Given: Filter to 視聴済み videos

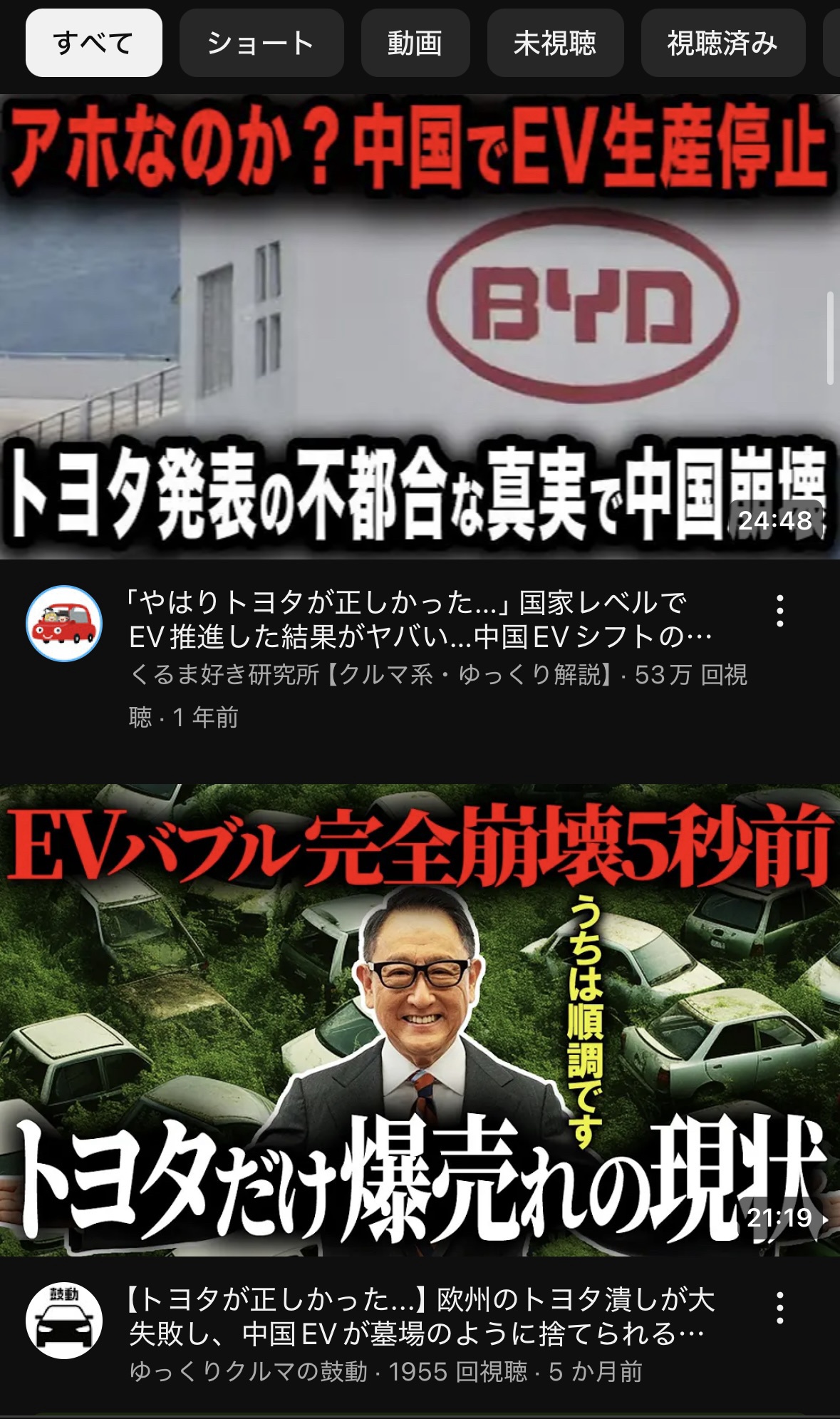Looking at the screenshot, I should [722, 43].
